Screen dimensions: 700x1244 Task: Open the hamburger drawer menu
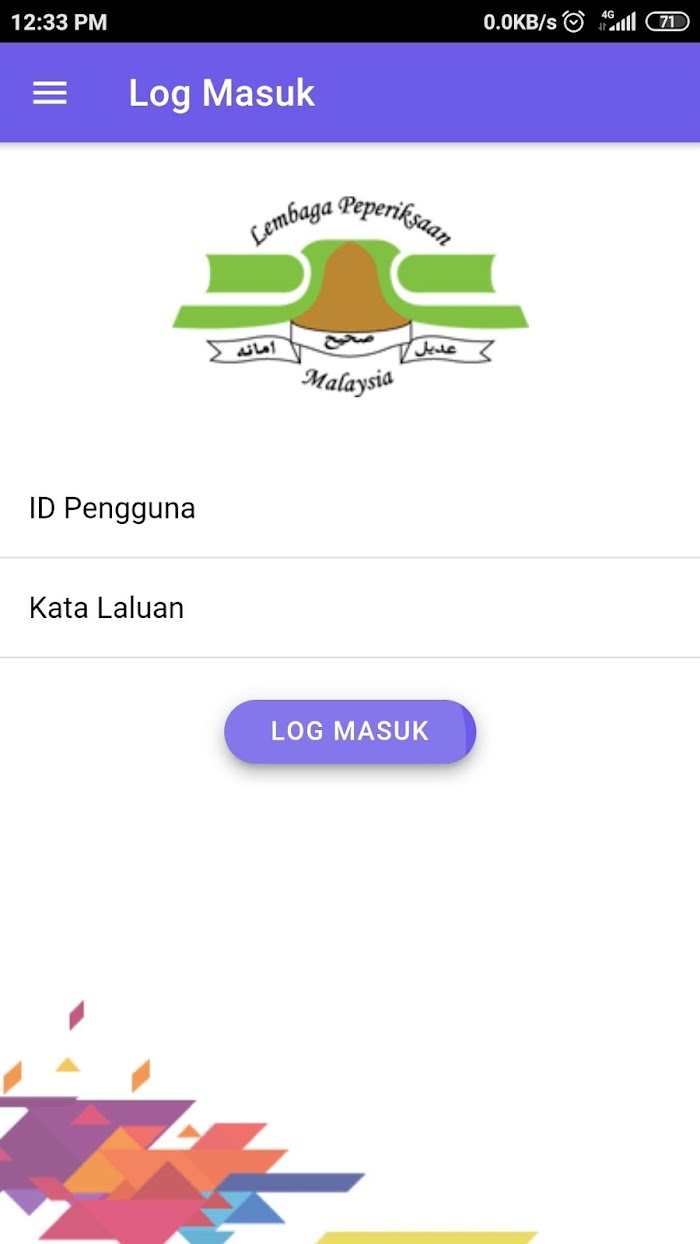tap(50, 93)
